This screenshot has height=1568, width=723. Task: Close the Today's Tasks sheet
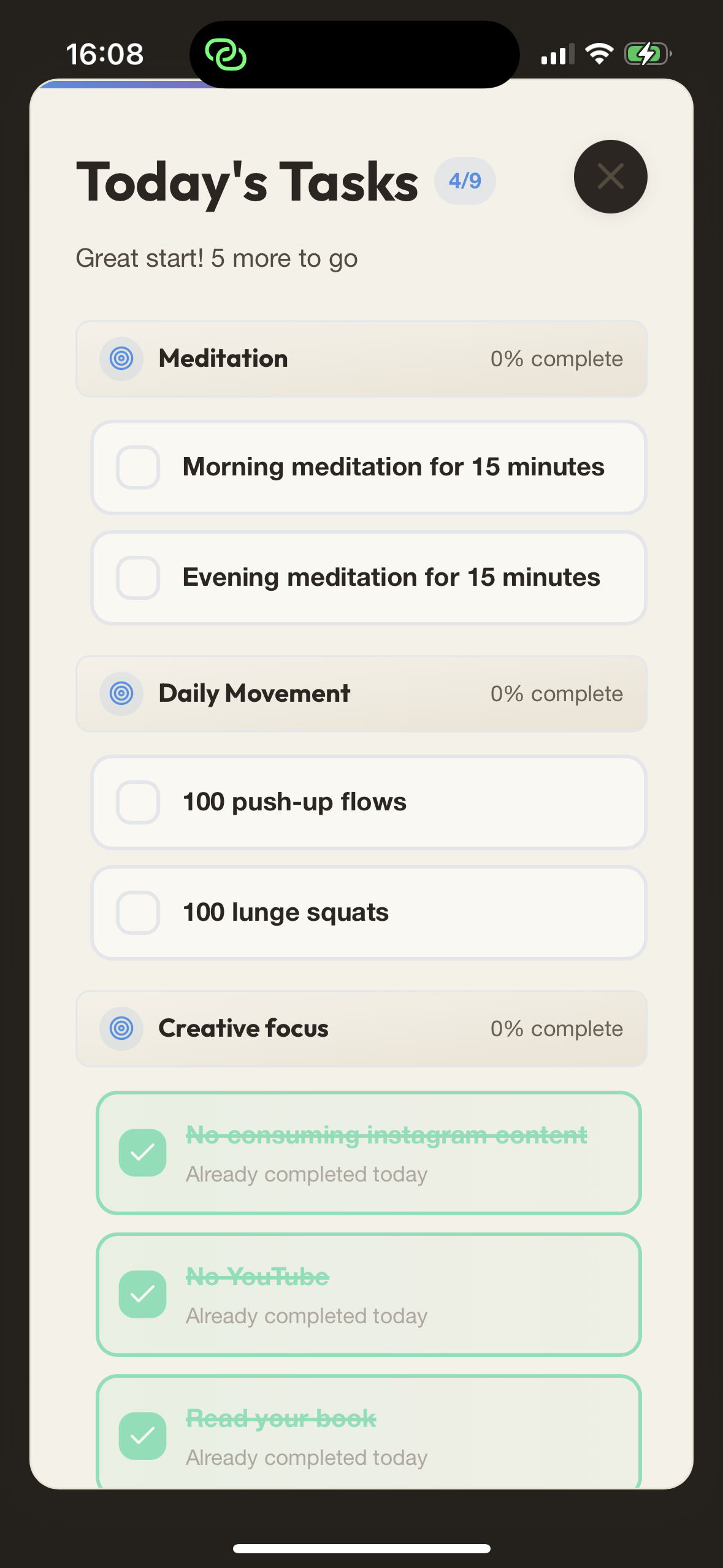point(610,177)
